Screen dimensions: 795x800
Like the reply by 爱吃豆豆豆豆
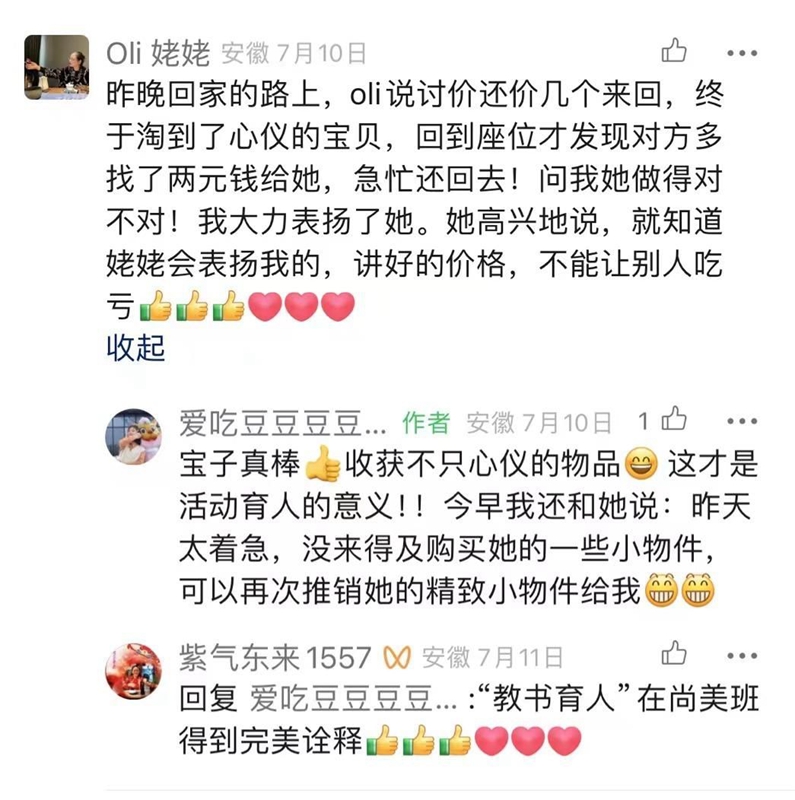coord(677,419)
